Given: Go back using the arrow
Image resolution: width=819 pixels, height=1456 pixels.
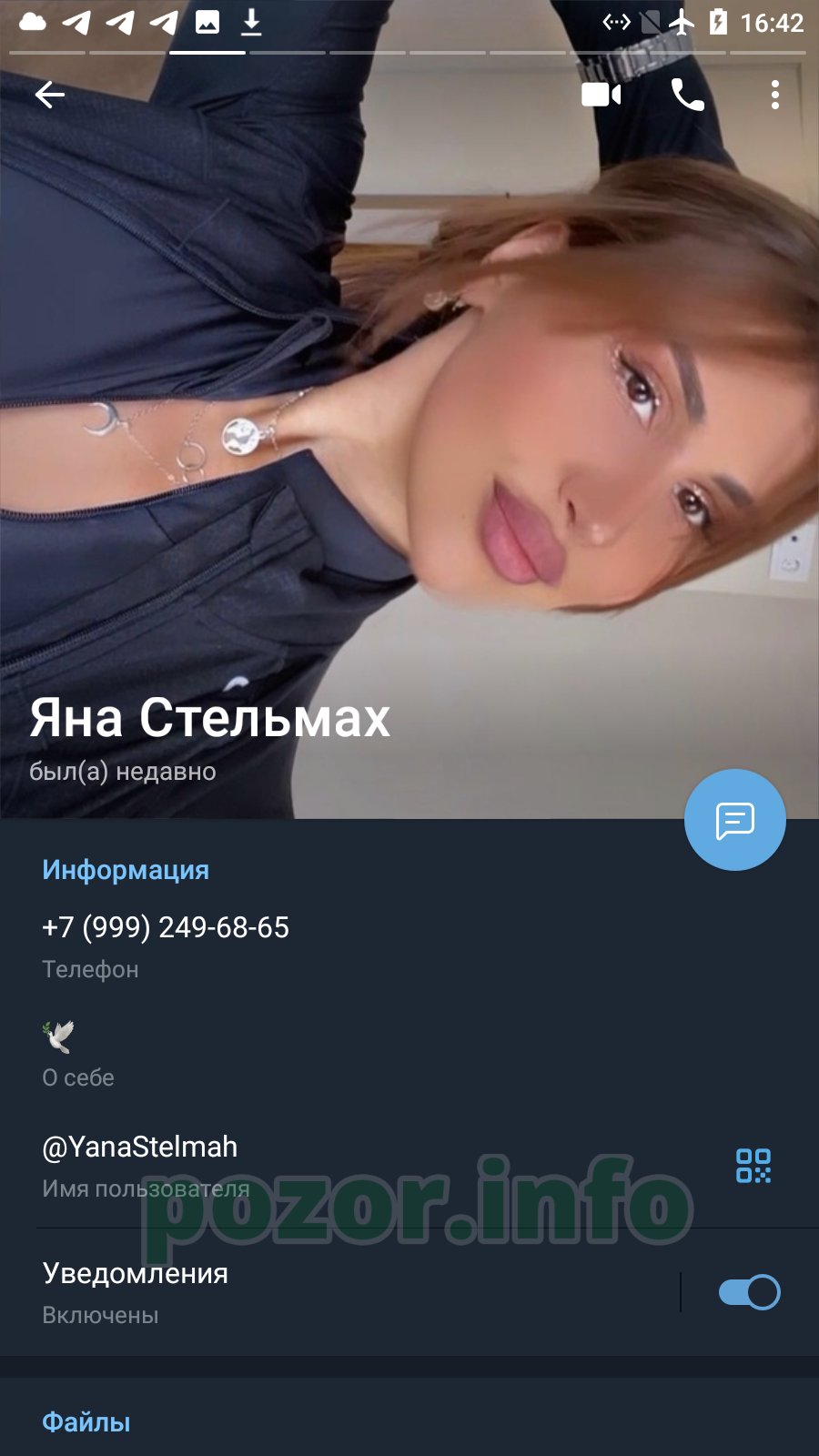Looking at the screenshot, I should click(50, 95).
